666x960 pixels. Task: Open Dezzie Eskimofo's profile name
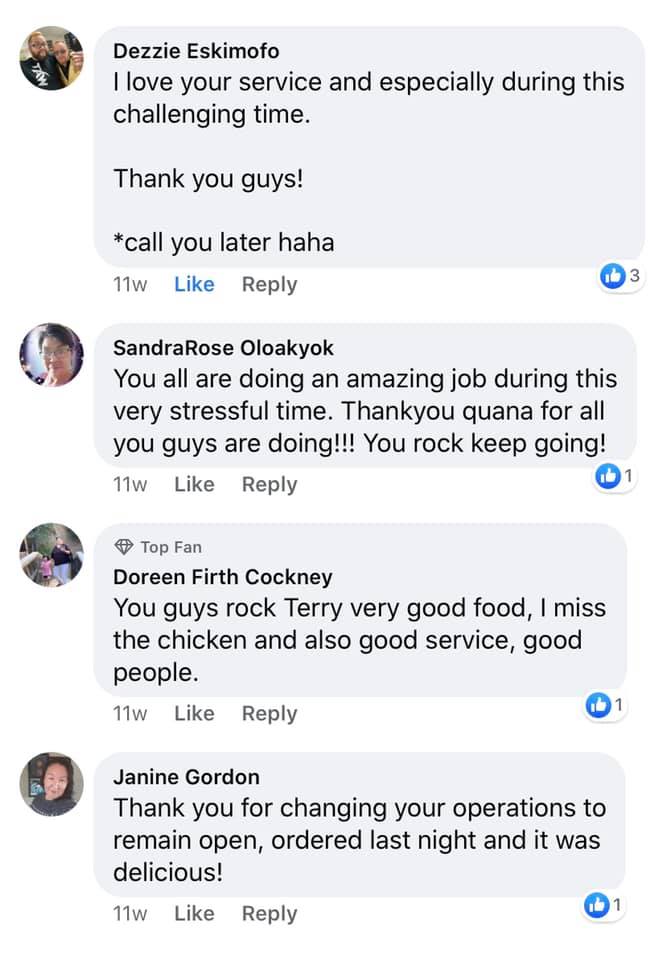click(196, 51)
